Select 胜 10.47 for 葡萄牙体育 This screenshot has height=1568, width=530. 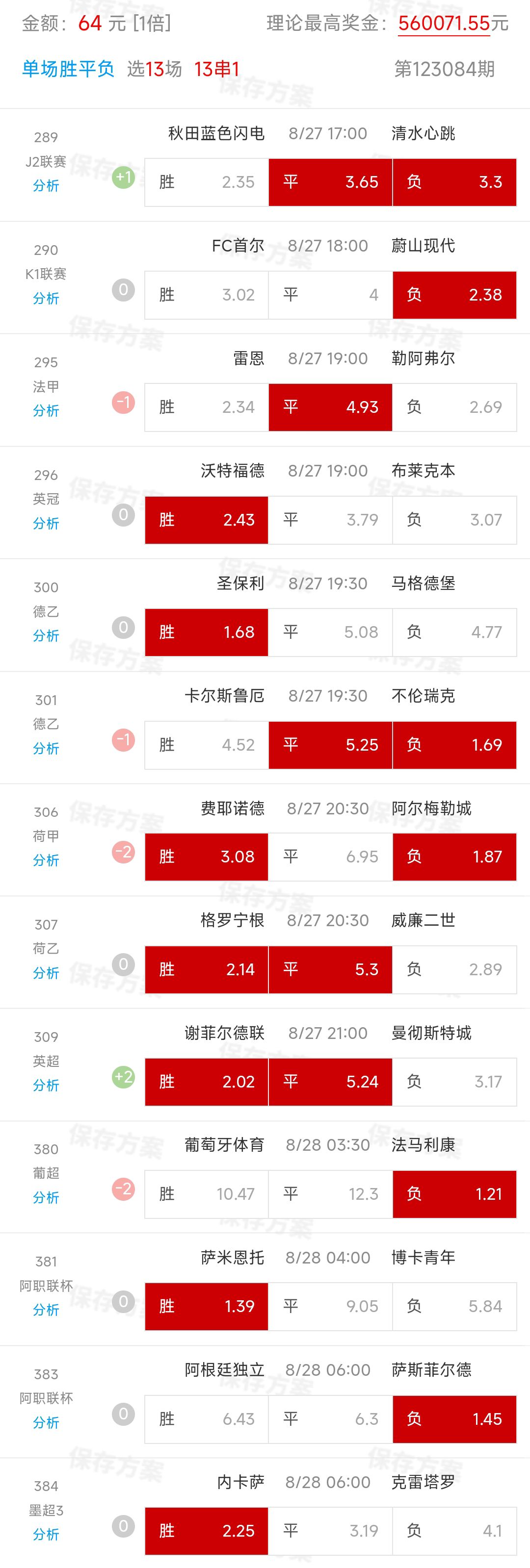click(207, 1194)
